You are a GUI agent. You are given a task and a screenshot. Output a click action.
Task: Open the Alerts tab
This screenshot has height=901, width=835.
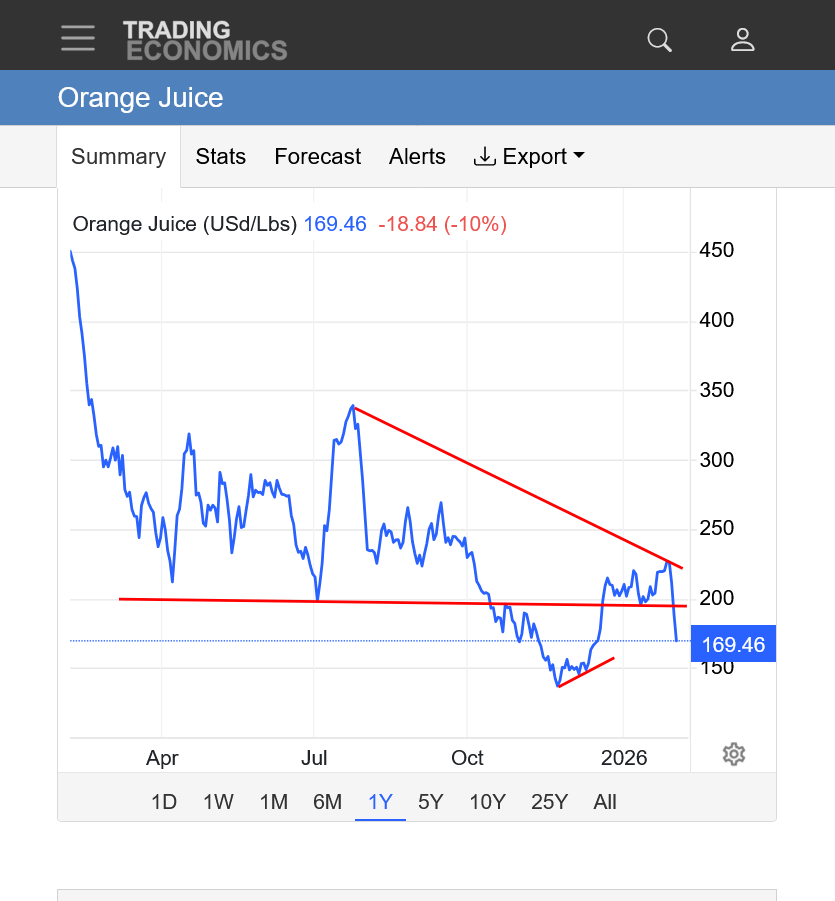point(417,157)
